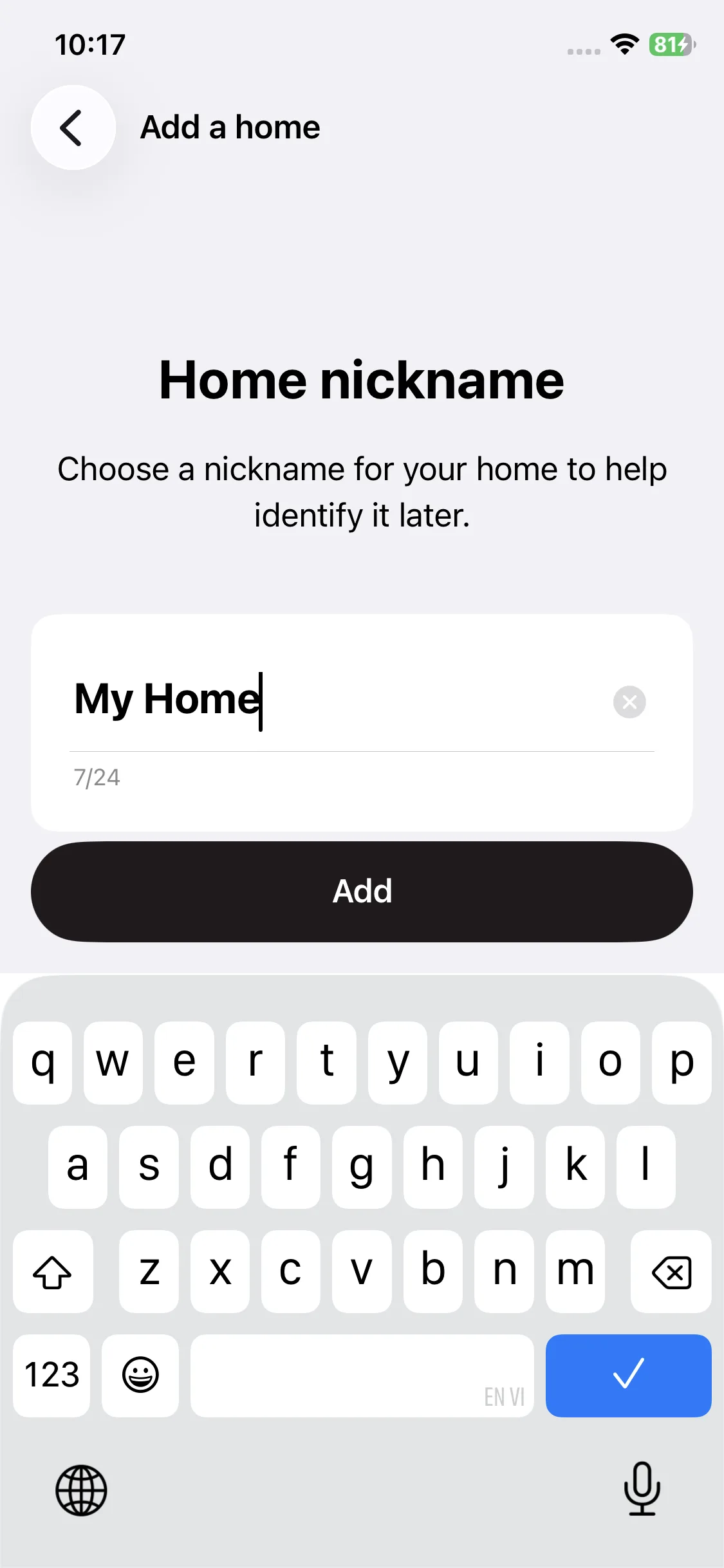
Task: Start dictation with the microphone
Action: [x=642, y=1488]
